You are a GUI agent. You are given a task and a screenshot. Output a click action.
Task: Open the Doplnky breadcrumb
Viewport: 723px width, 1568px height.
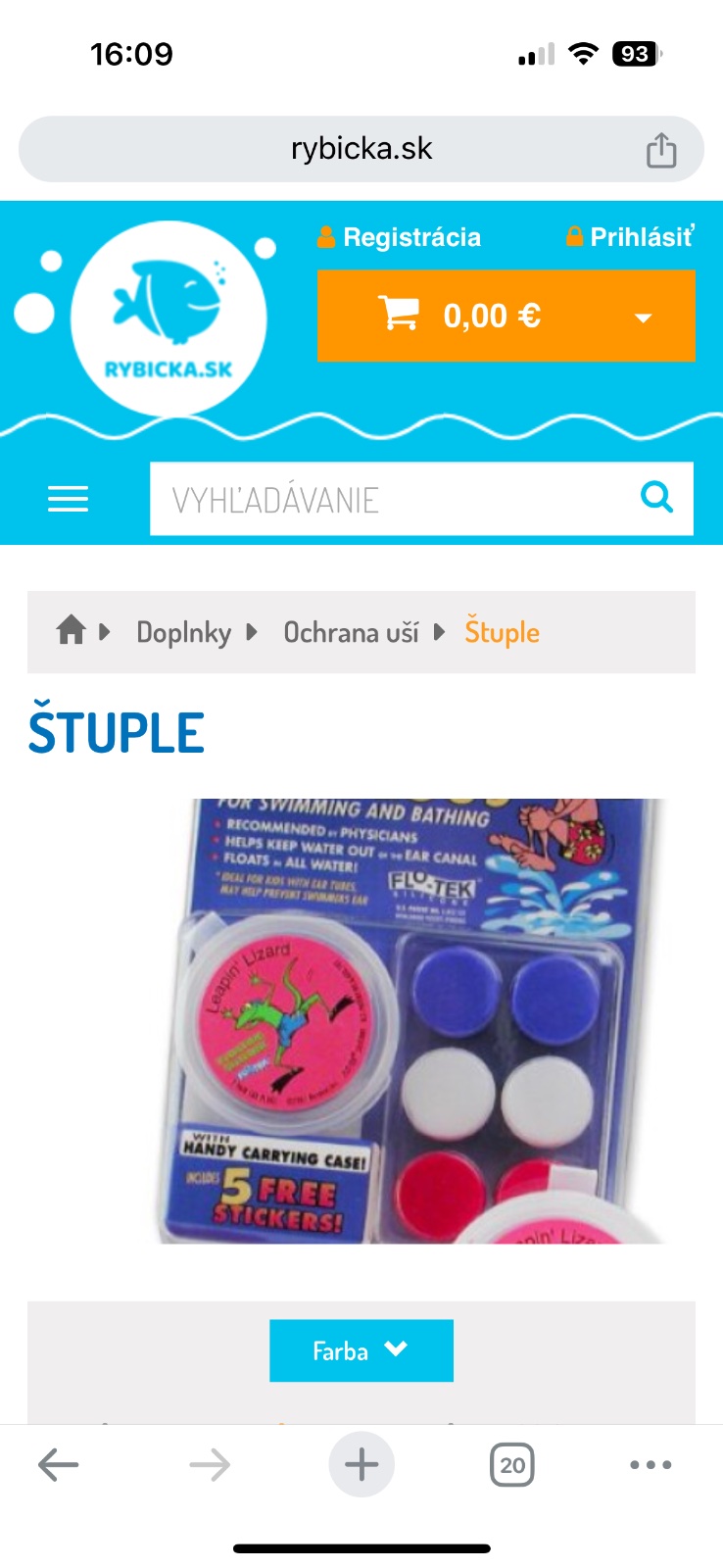(x=183, y=632)
